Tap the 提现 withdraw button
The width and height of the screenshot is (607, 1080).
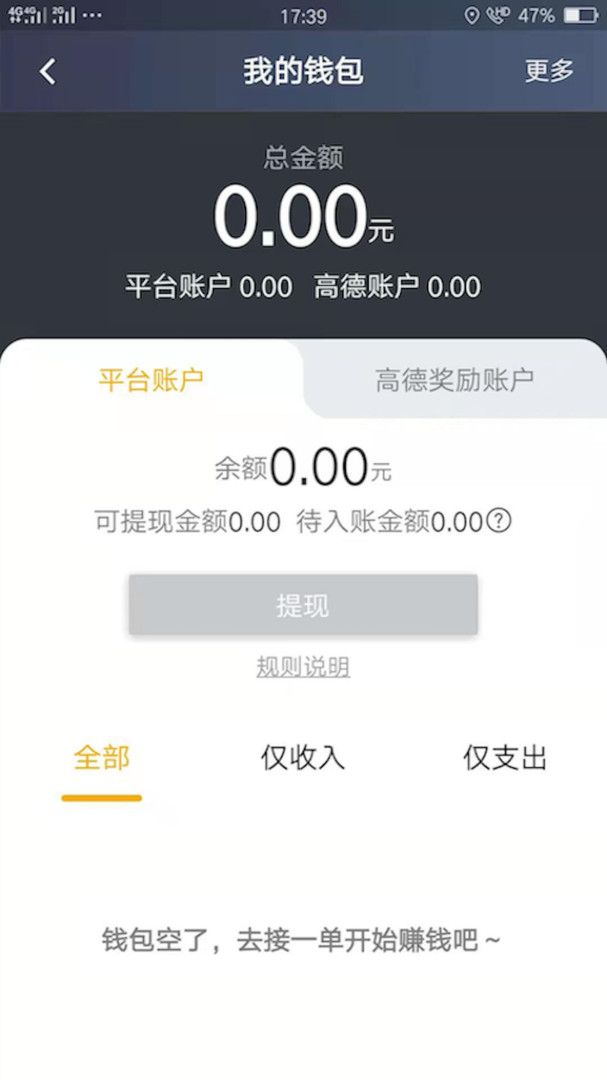303,605
